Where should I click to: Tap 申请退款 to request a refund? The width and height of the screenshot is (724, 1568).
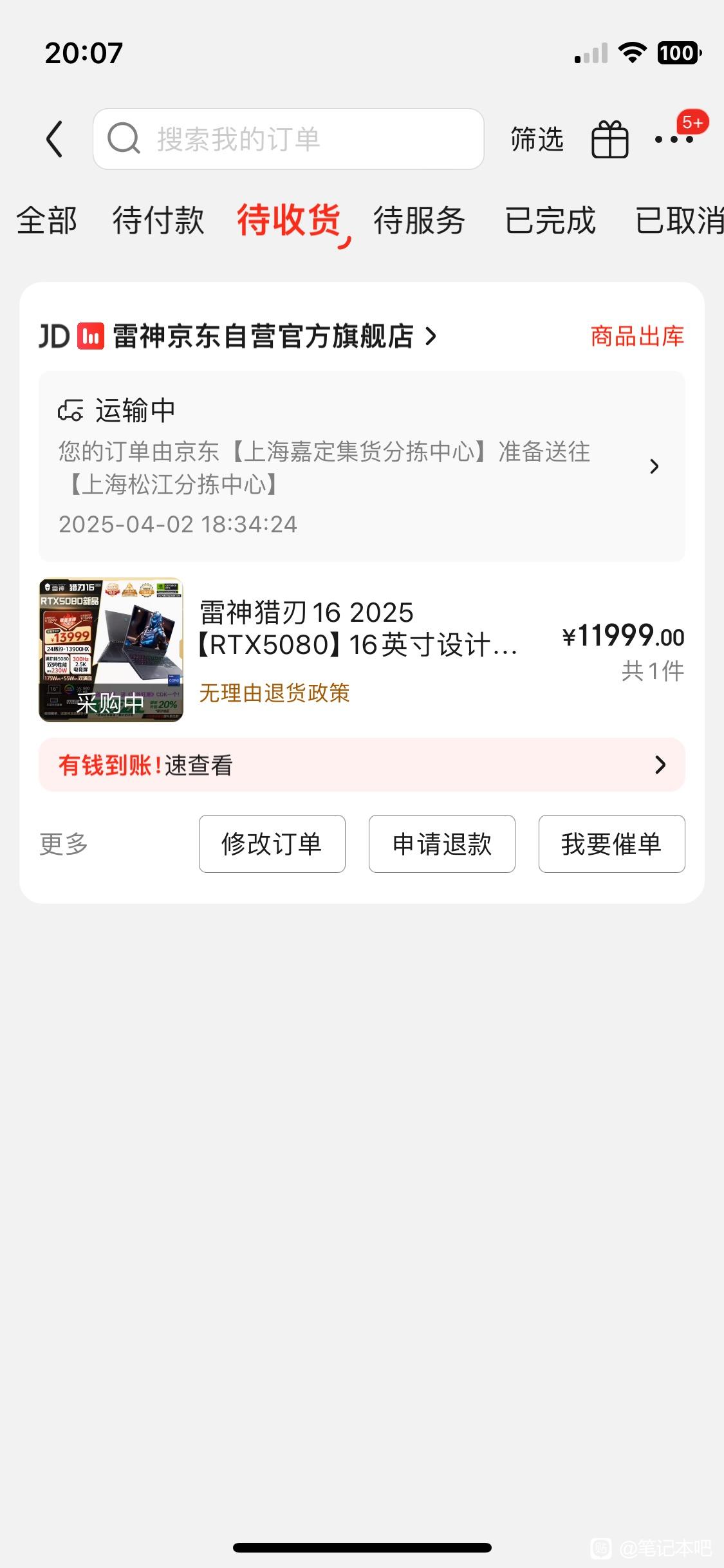tap(441, 844)
